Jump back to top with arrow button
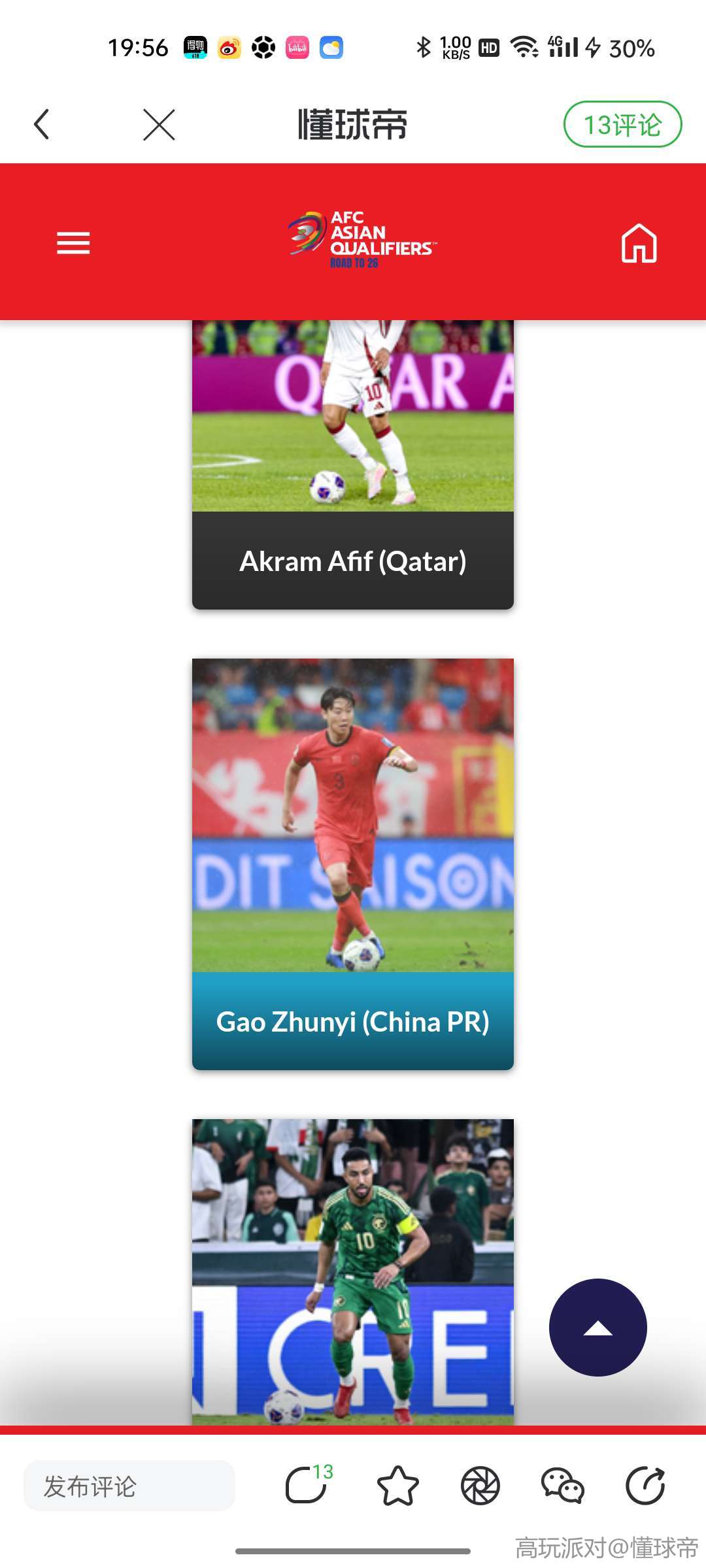This screenshot has height=1568, width=706. pos(597,1328)
